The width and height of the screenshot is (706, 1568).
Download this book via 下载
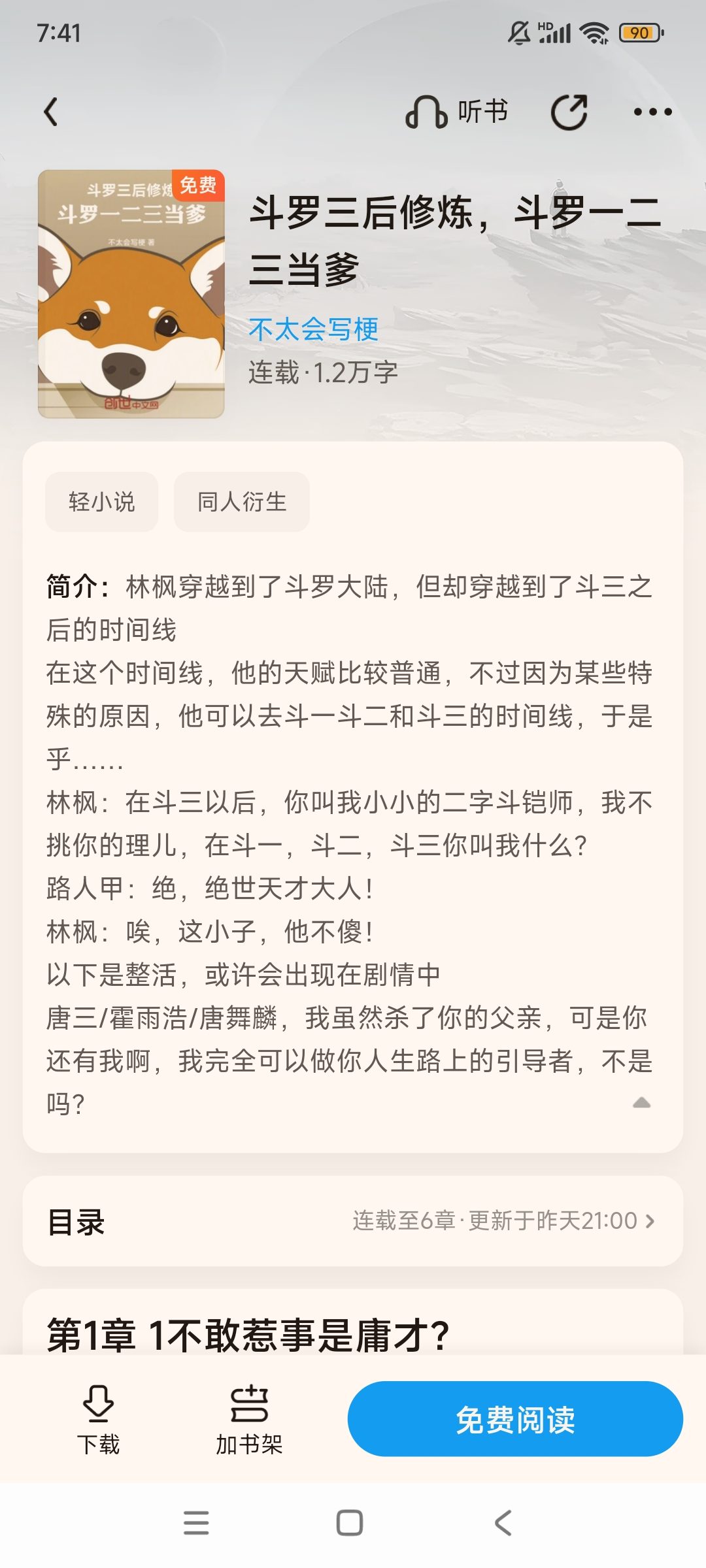point(99,1419)
